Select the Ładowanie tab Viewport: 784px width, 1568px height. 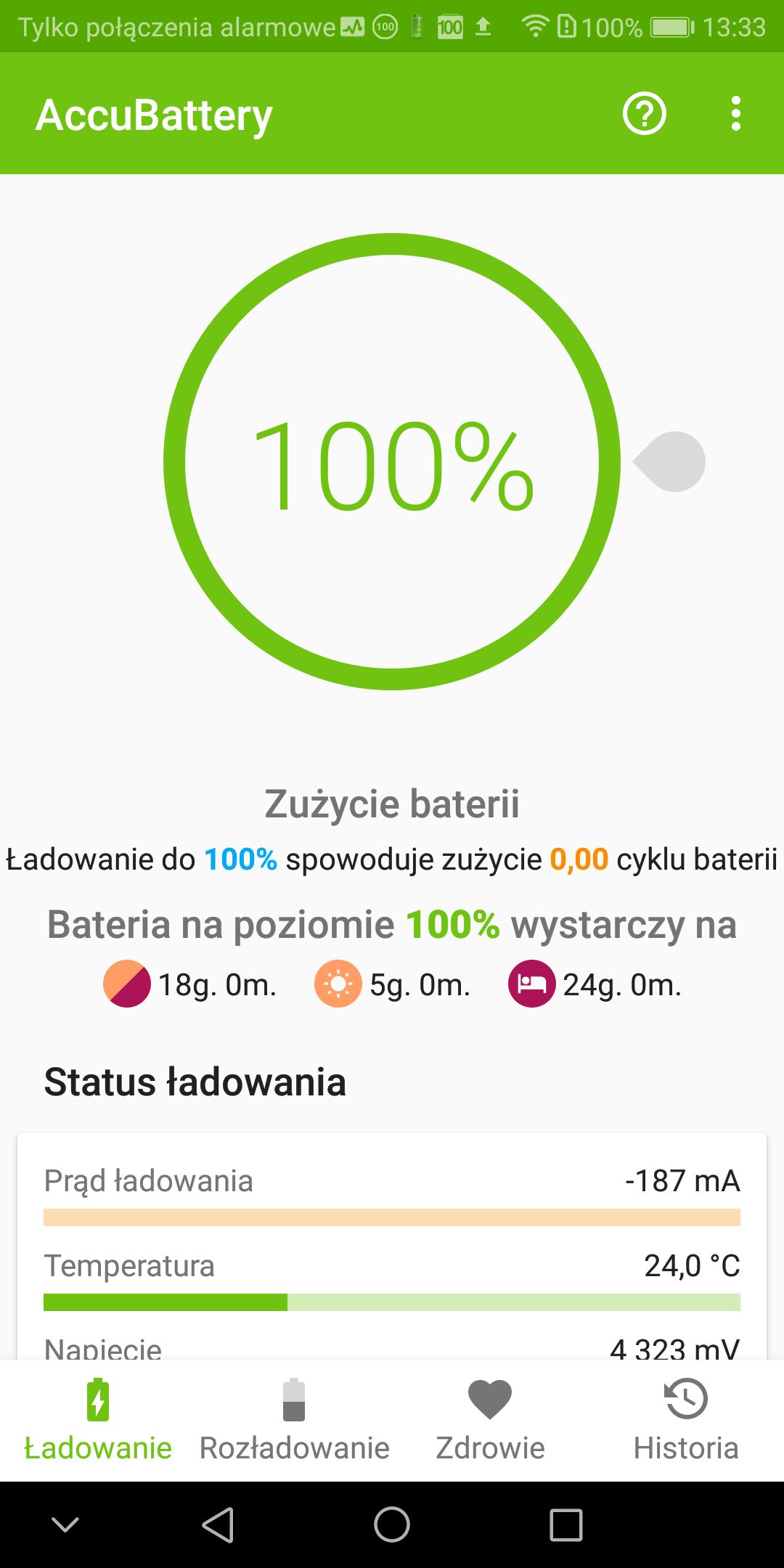[x=98, y=1420]
